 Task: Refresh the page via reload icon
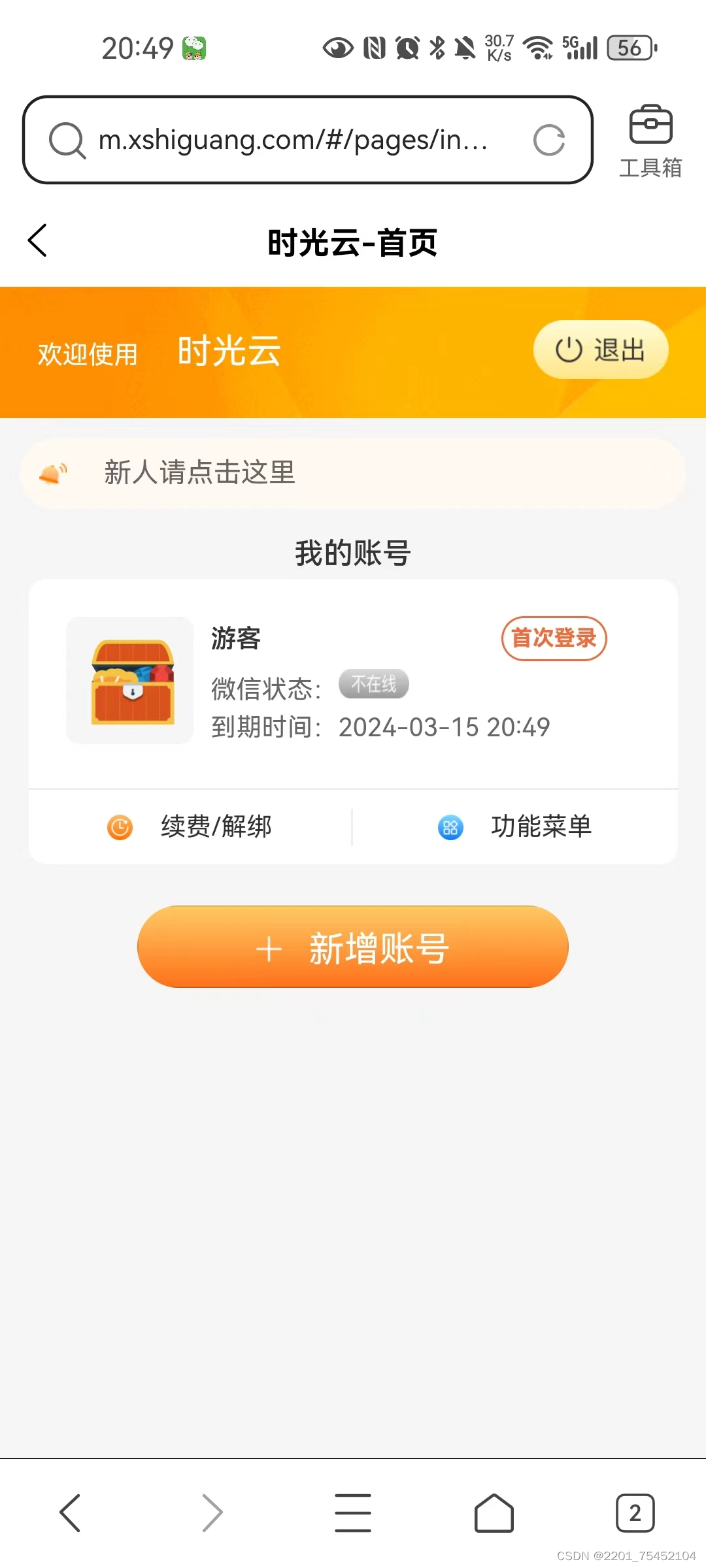click(550, 140)
